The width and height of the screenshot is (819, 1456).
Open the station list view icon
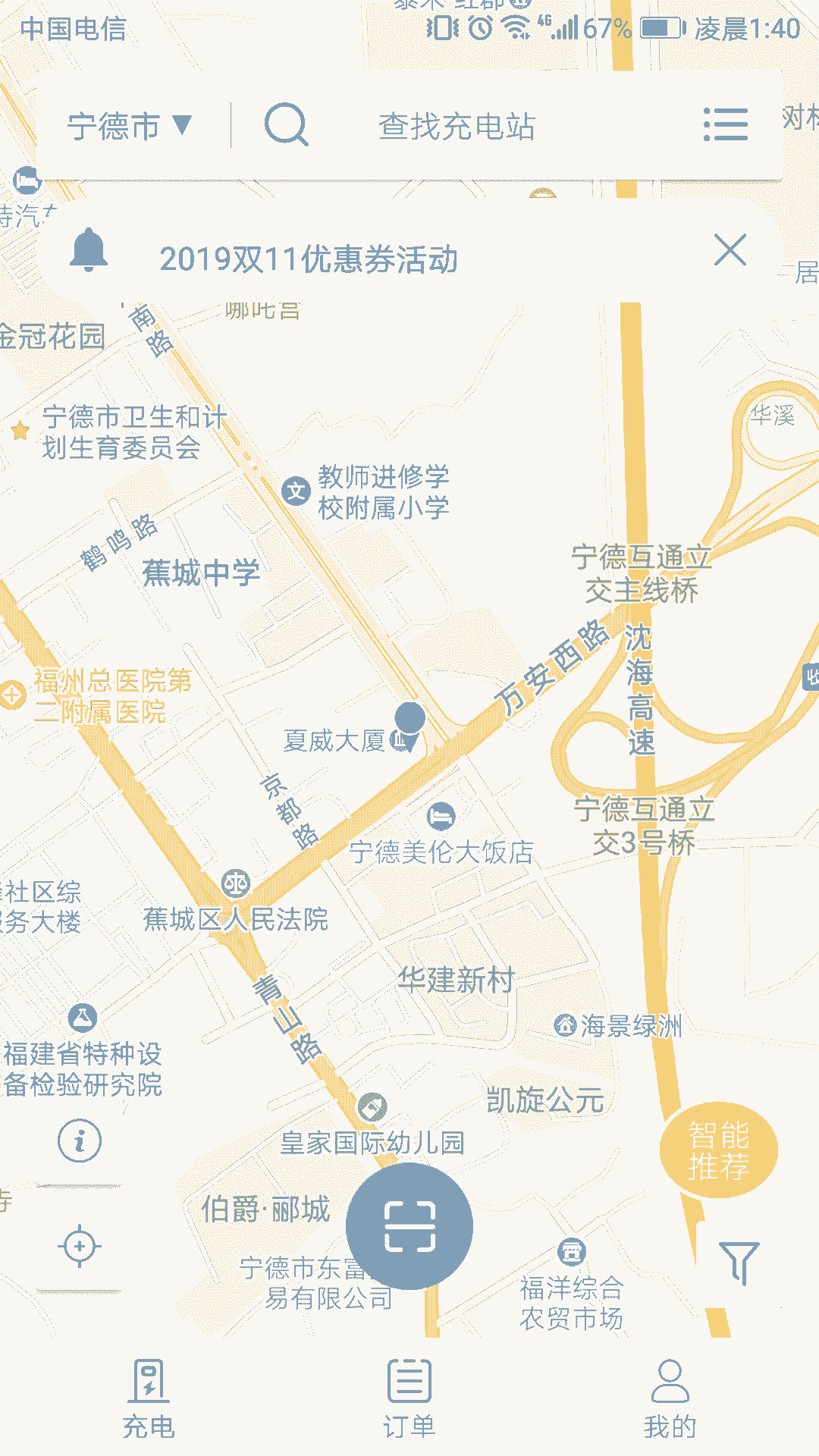point(725,126)
